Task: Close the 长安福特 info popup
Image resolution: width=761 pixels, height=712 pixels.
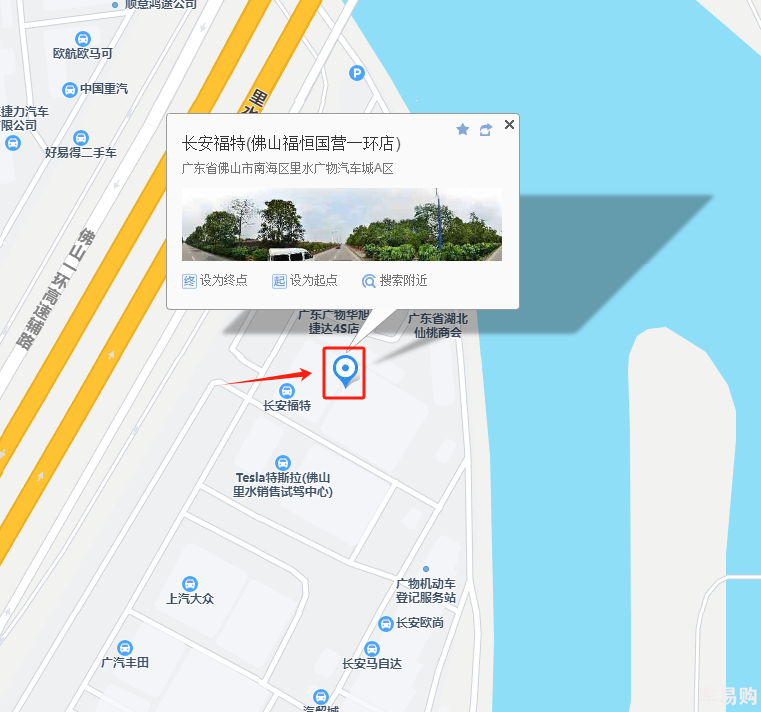Action: (509, 125)
